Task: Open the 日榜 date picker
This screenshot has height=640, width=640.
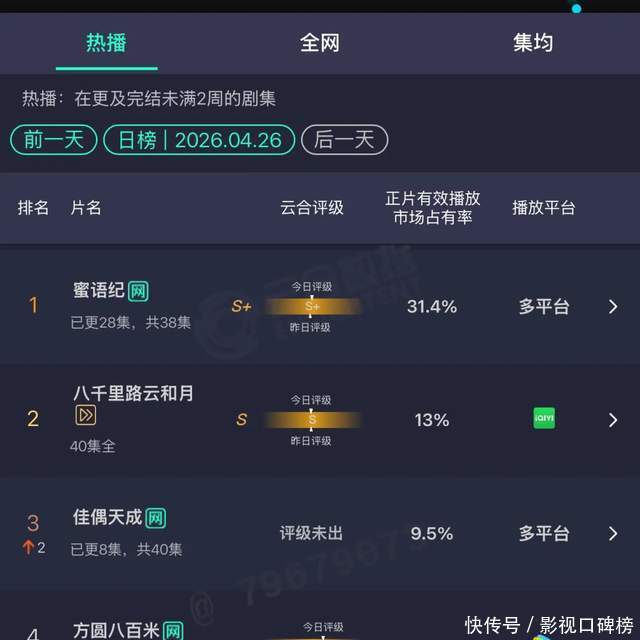Action: pos(200,140)
